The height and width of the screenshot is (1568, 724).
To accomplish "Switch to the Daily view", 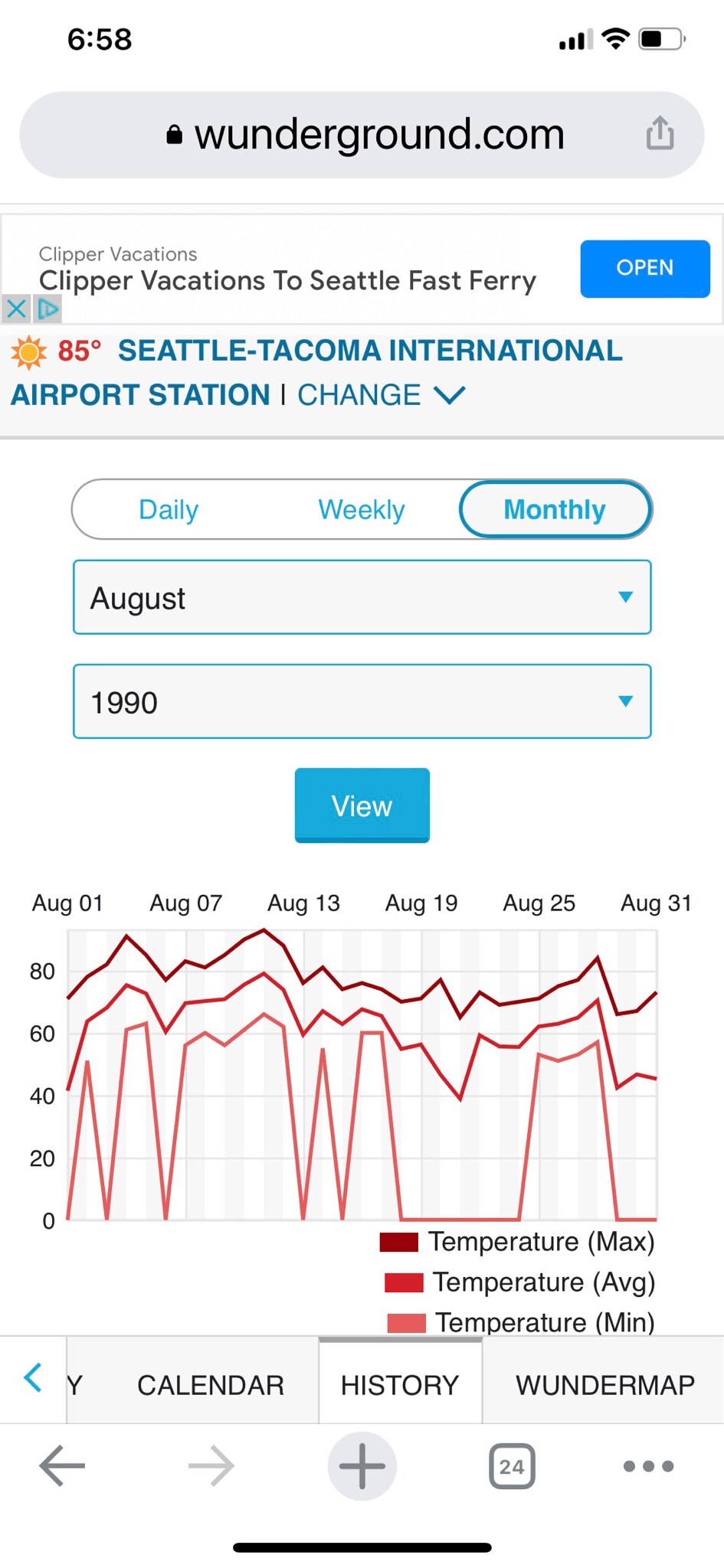I will [169, 510].
